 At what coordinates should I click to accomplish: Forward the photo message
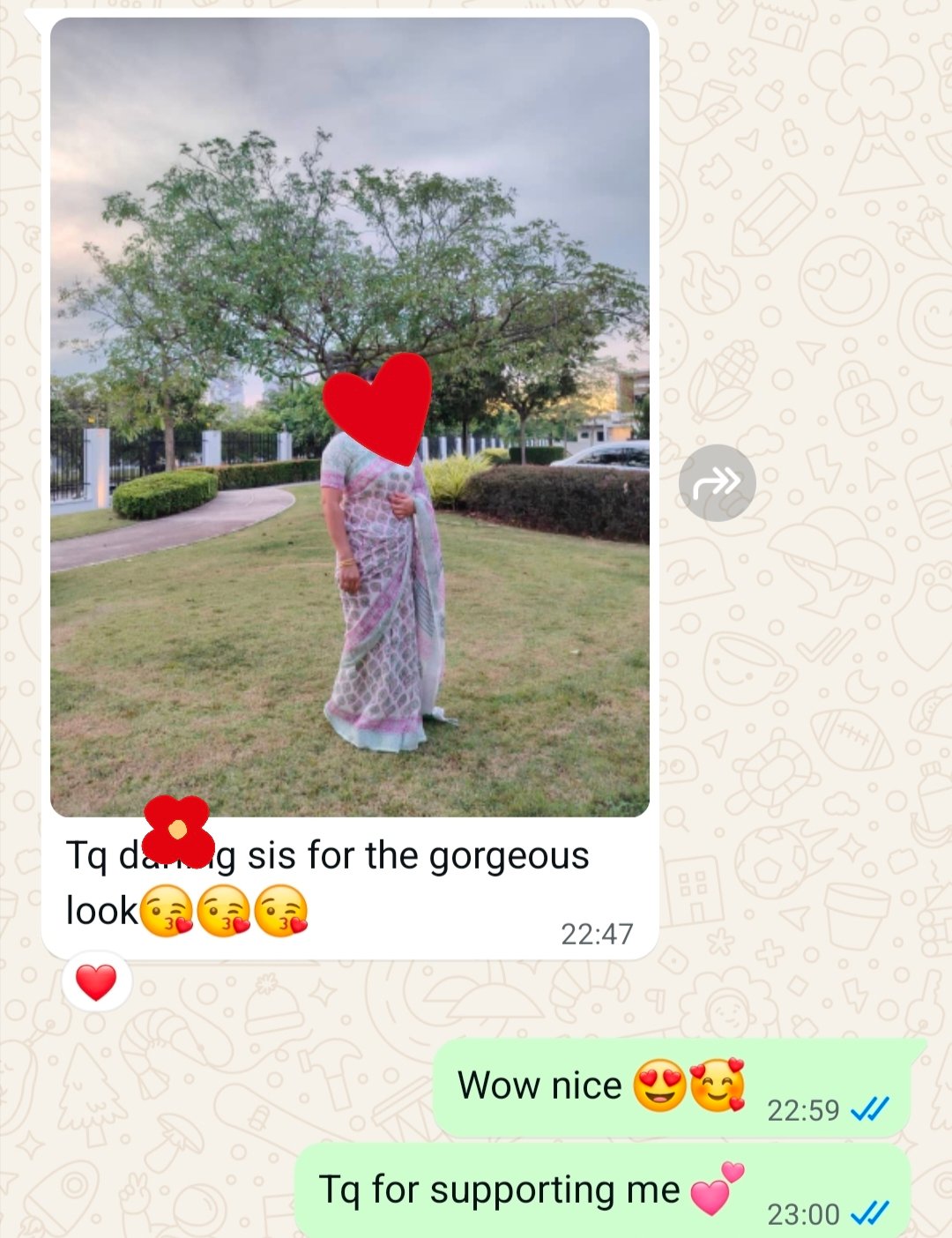[717, 483]
